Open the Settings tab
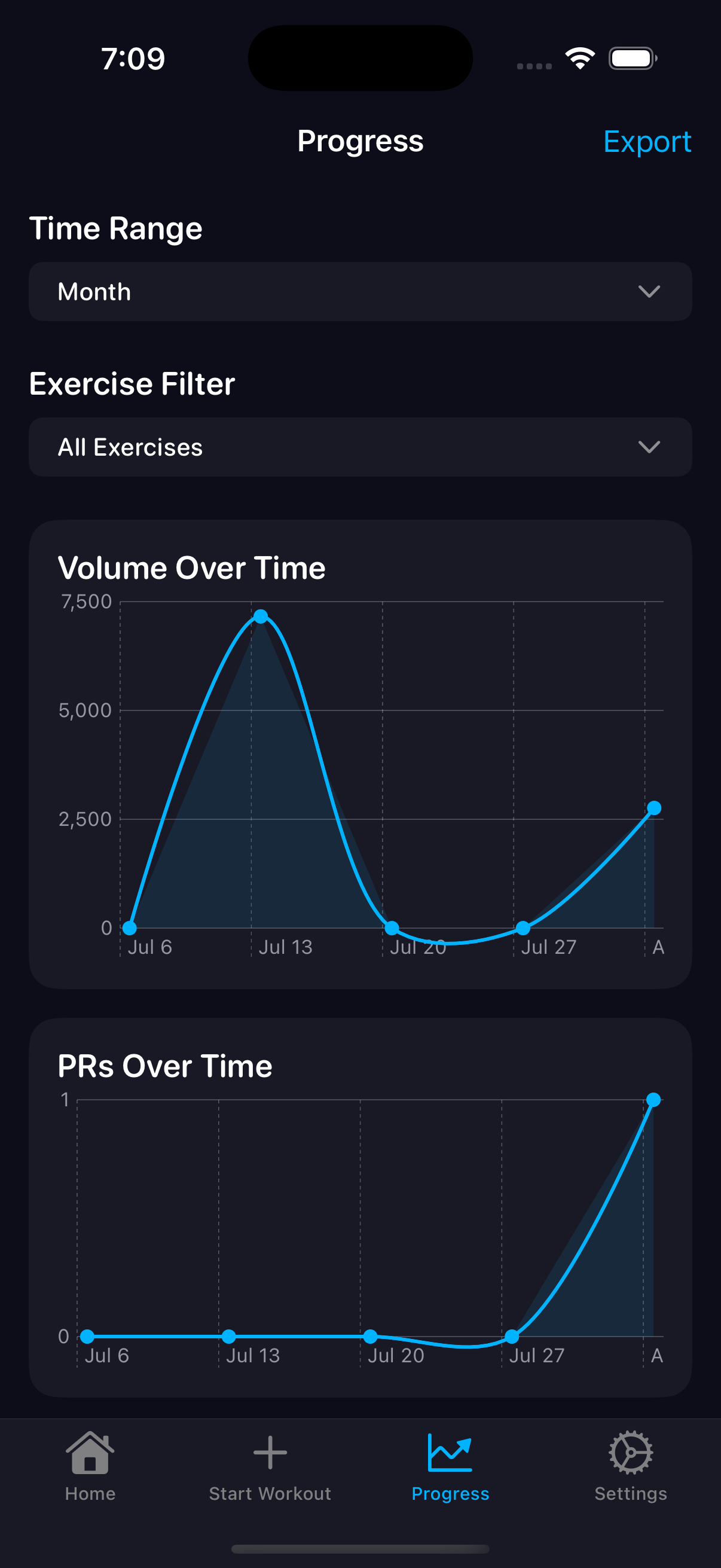 click(x=630, y=1466)
